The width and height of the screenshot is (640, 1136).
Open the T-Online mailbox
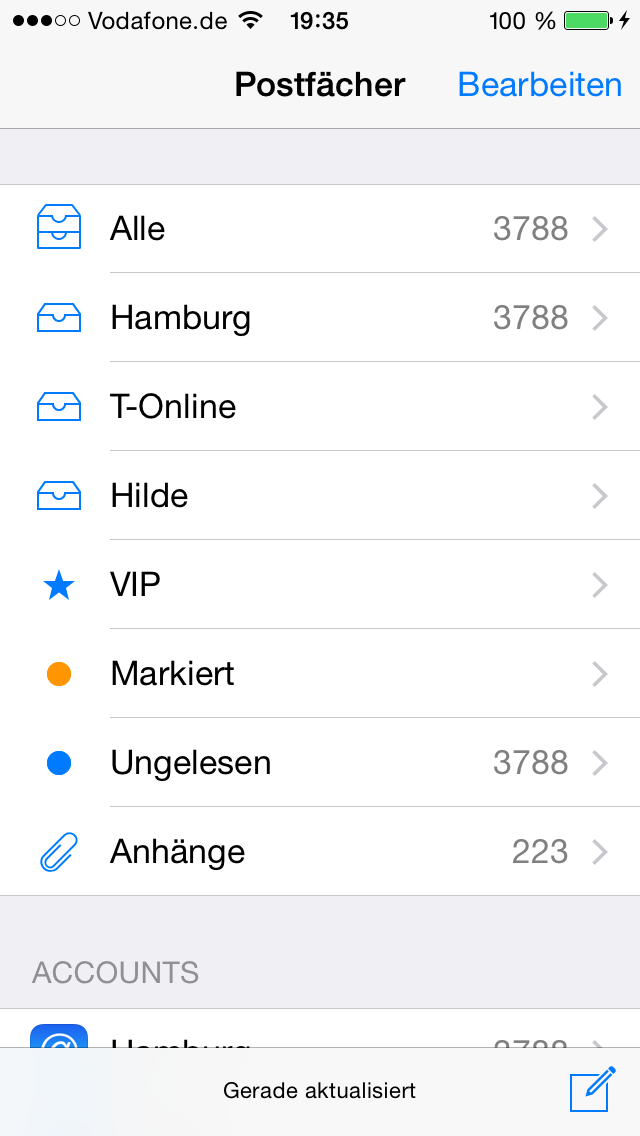320,406
